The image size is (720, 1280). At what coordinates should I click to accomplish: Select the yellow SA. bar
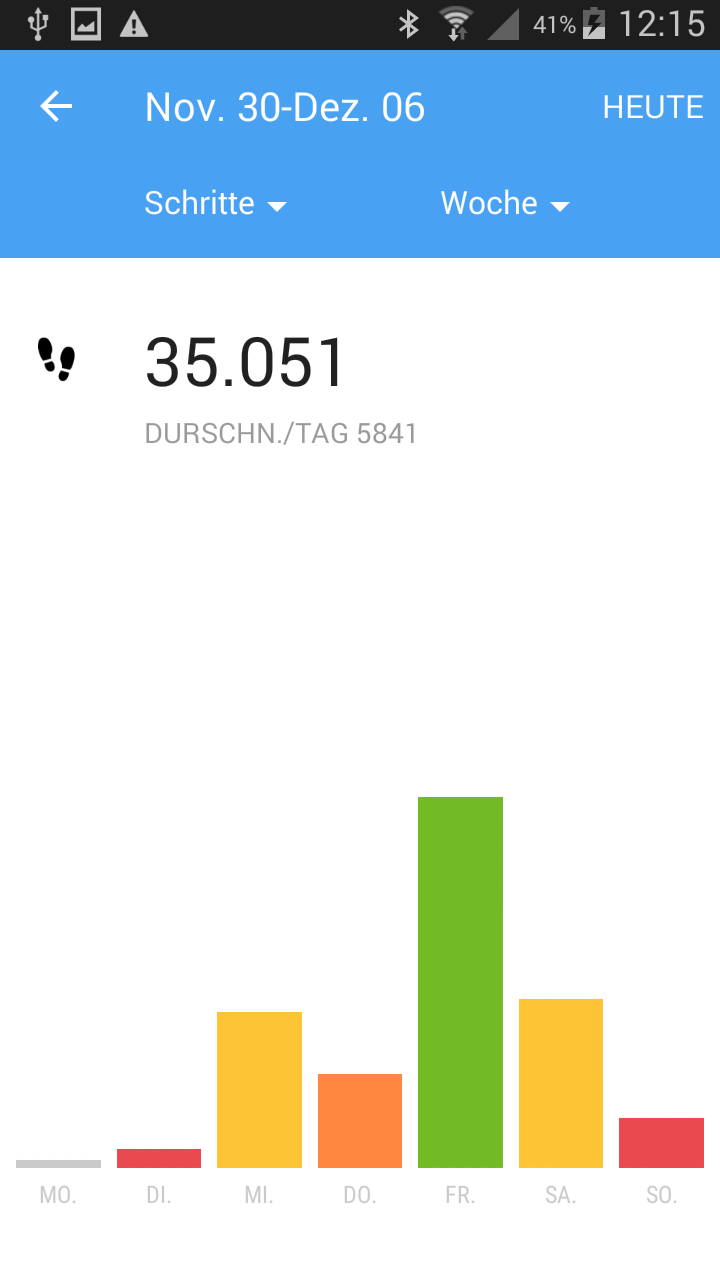pyautogui.click(x=561, y=1083)
